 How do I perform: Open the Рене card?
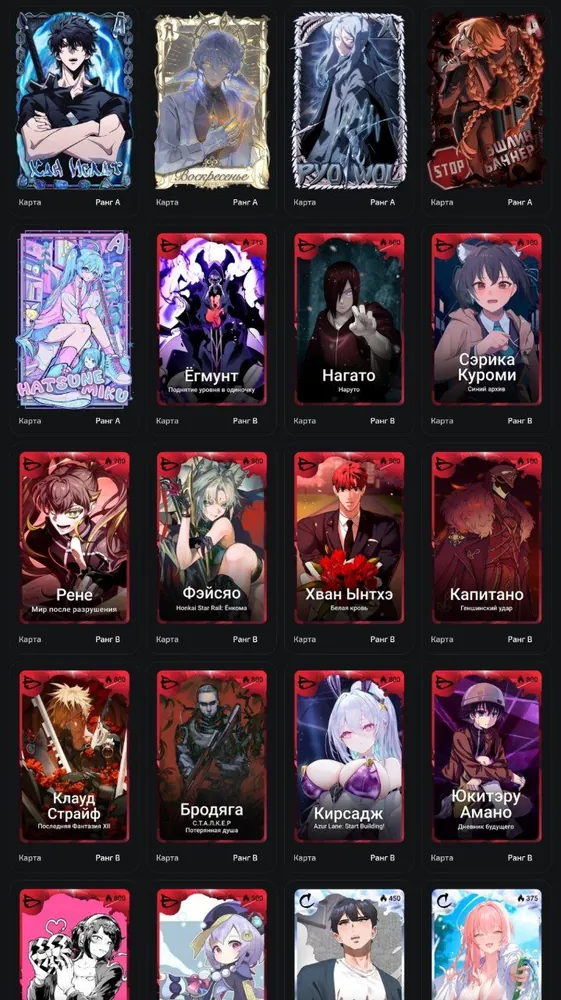[x=75, y=538]
